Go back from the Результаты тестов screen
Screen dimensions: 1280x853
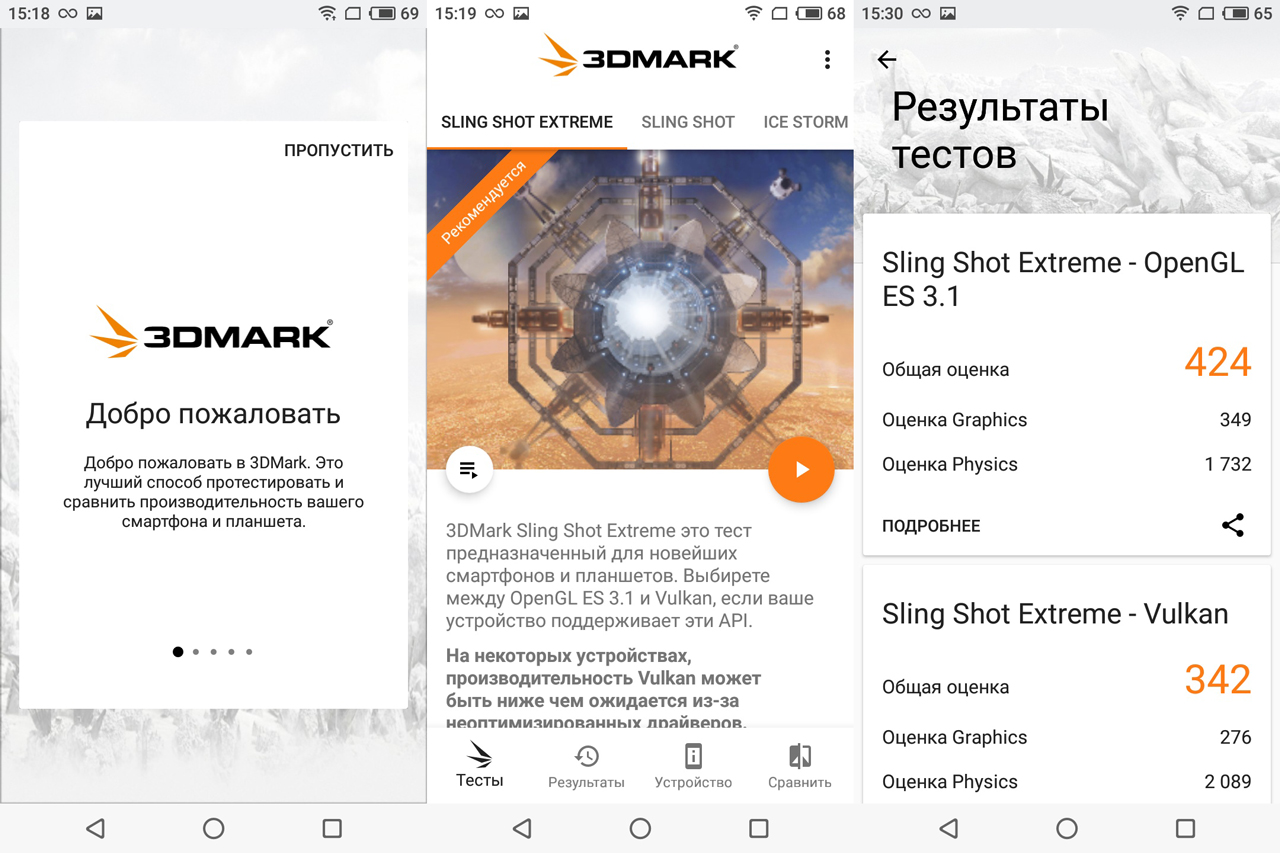pyautogui.click(x=887, y=60)
